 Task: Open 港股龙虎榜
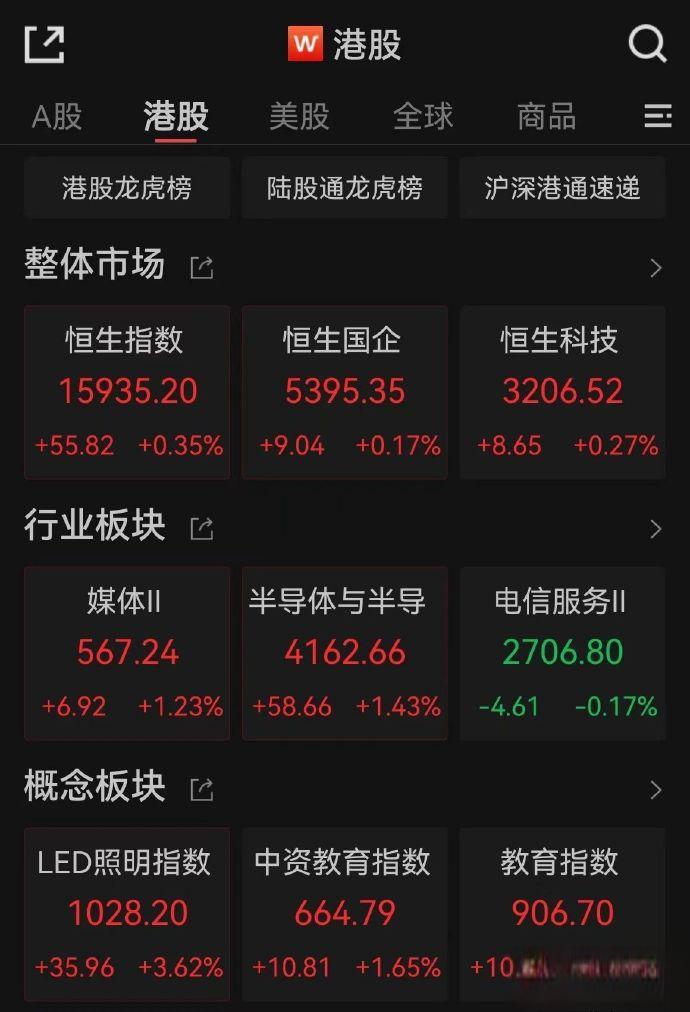point(127,188)
